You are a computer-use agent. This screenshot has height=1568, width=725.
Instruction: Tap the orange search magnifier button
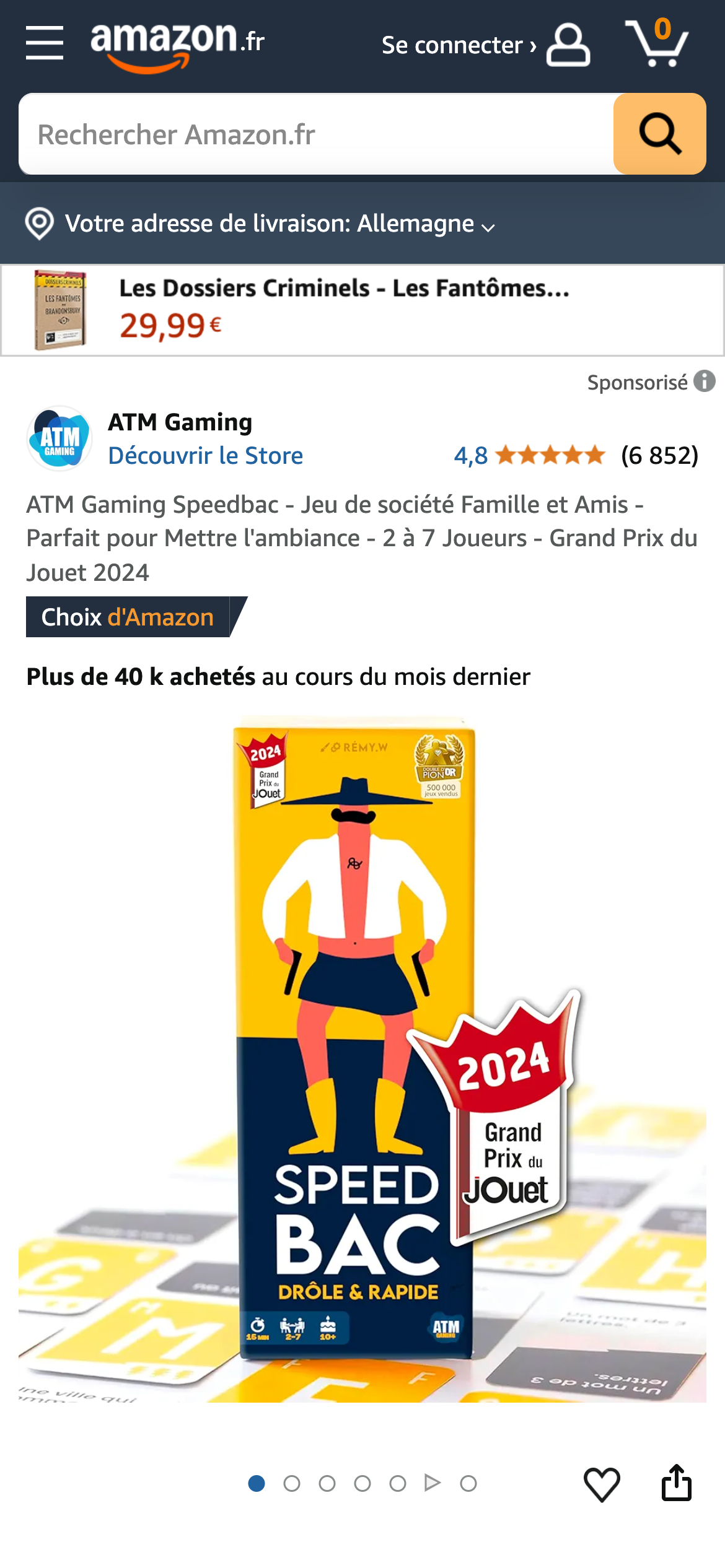pos(659,134)
